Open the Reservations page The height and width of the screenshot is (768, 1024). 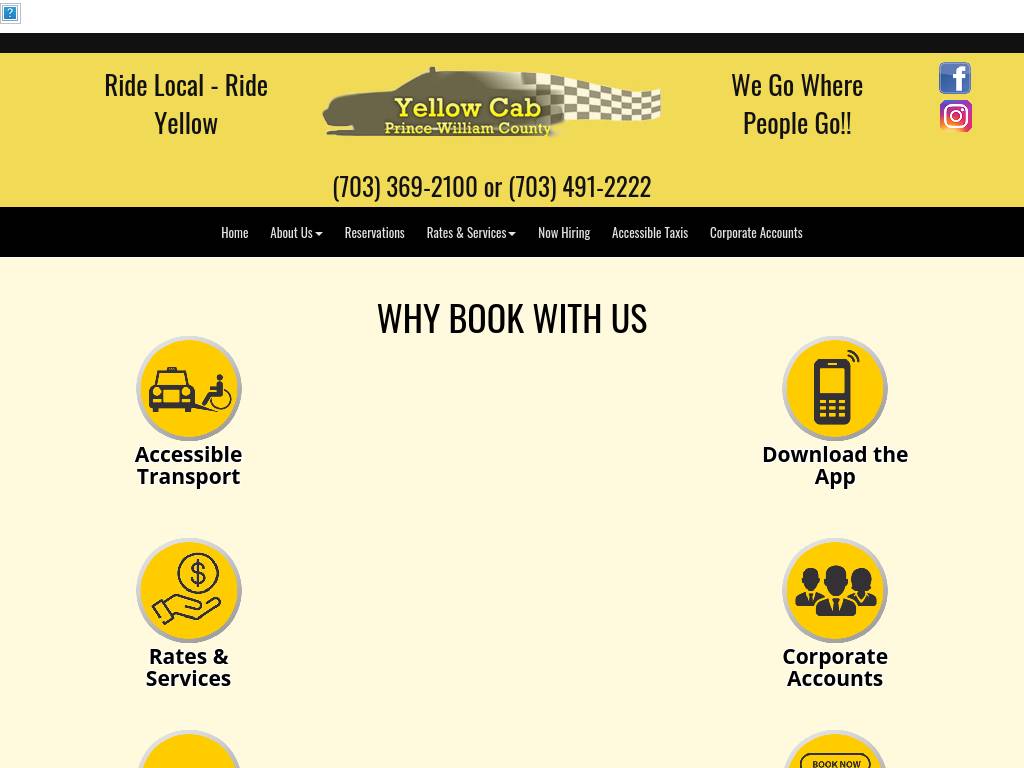pyautogui.click(x=375, y=232)
